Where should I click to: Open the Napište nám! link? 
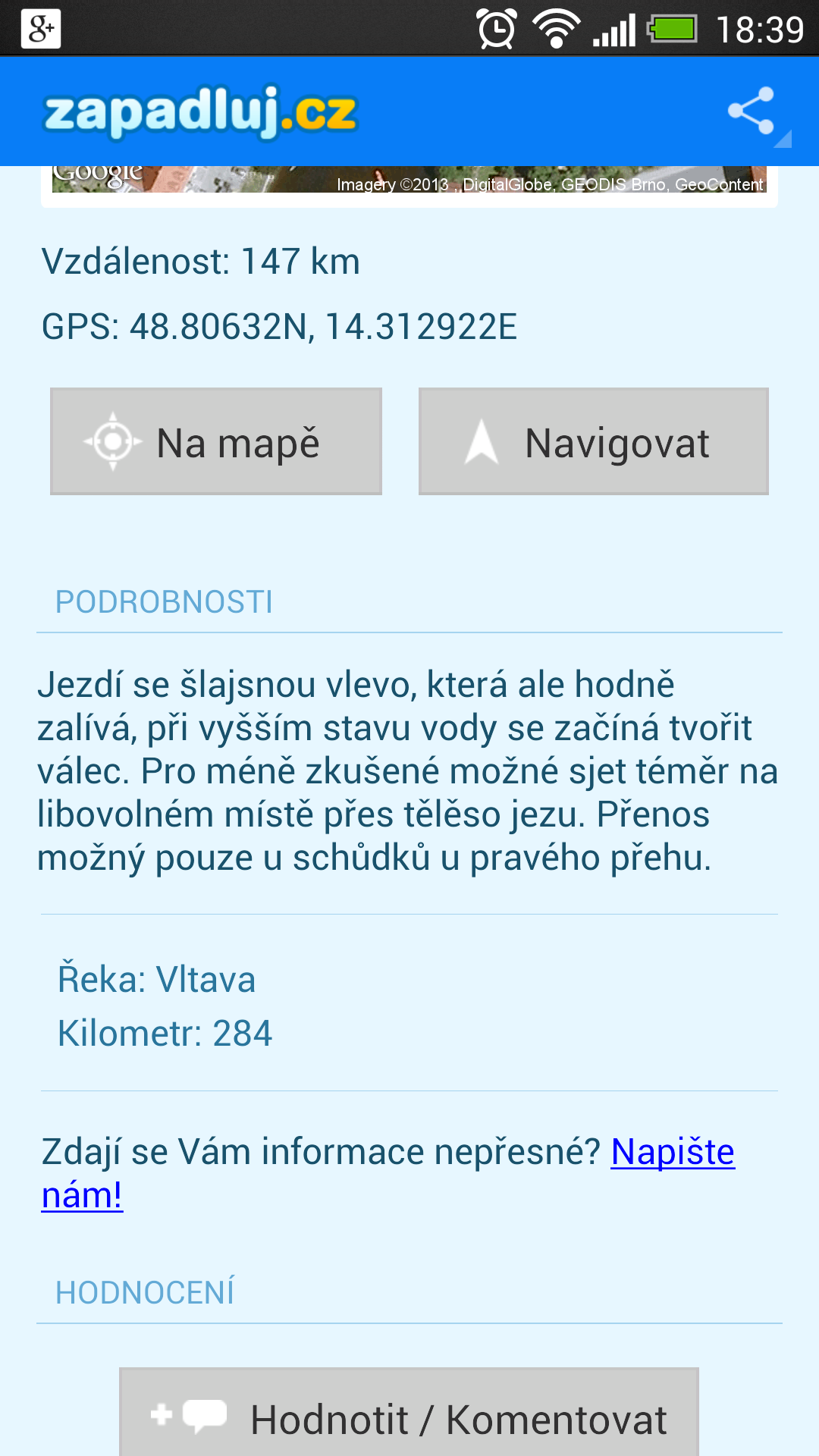point(388,1173)
